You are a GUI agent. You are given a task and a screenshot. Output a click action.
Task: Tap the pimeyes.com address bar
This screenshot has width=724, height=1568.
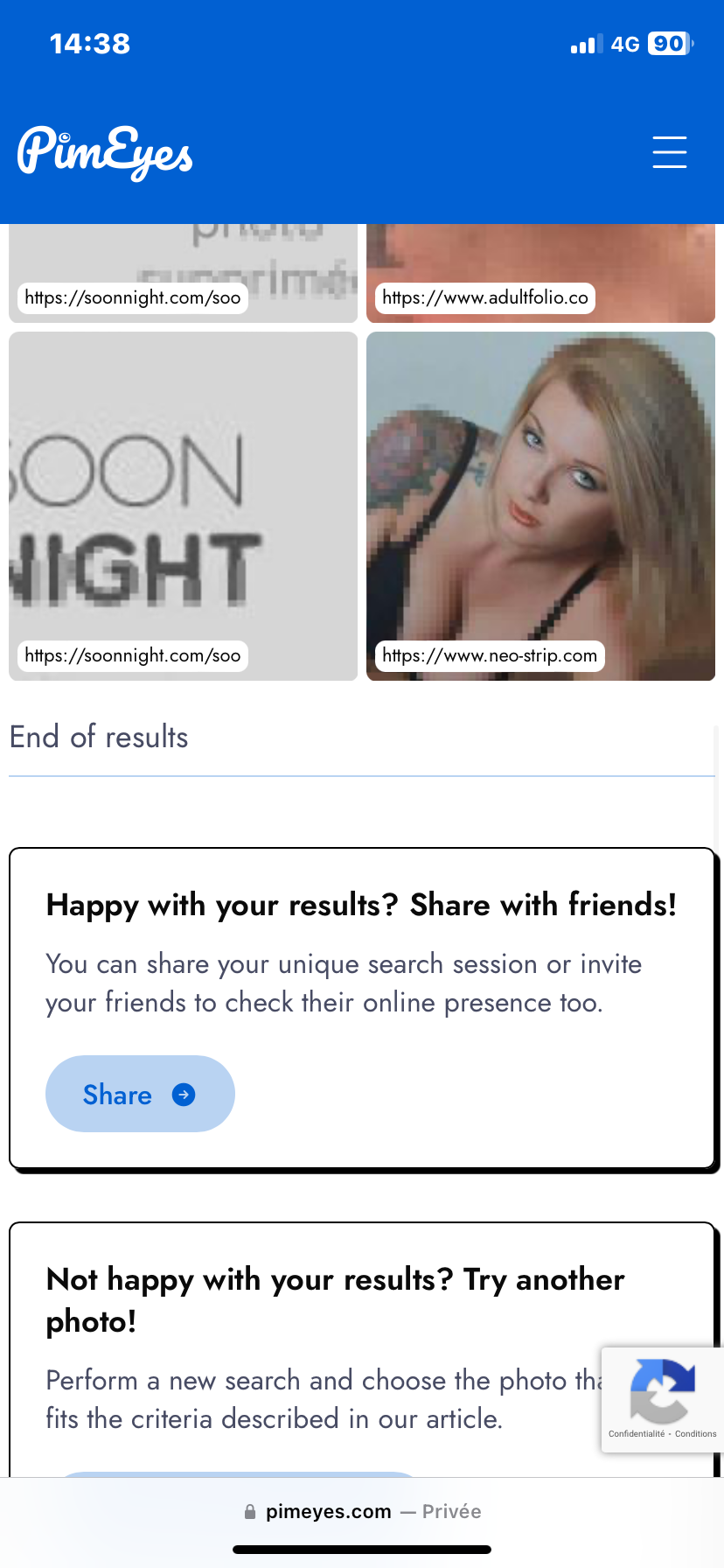point(362,1511)
